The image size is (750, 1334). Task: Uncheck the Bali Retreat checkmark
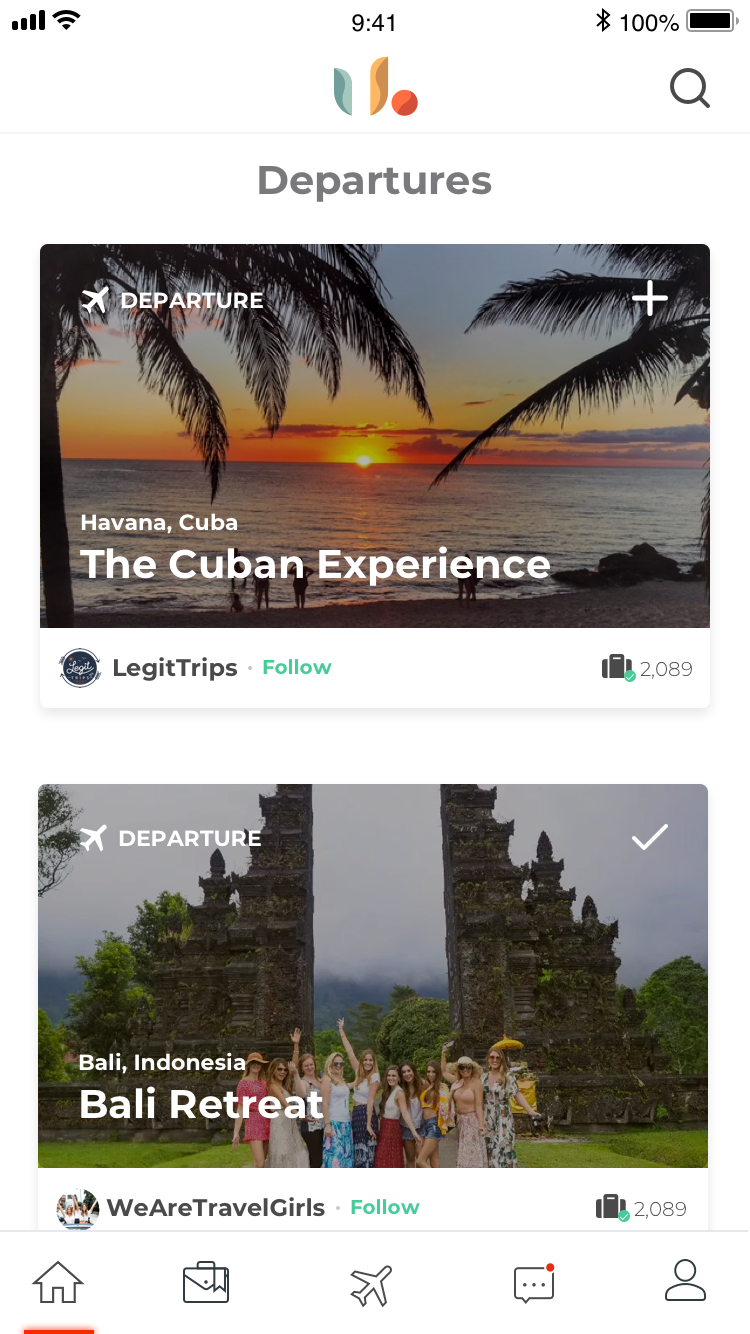pos(650,837)
